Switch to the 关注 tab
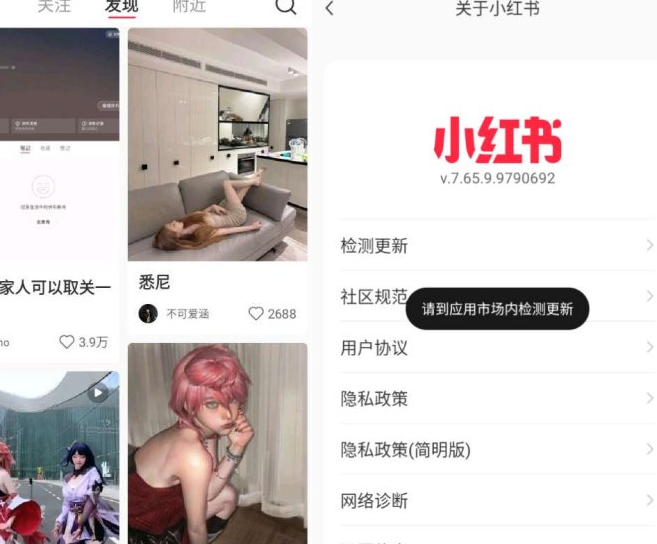Viewport: 657px width, 544px height. [x=54, y=6]
